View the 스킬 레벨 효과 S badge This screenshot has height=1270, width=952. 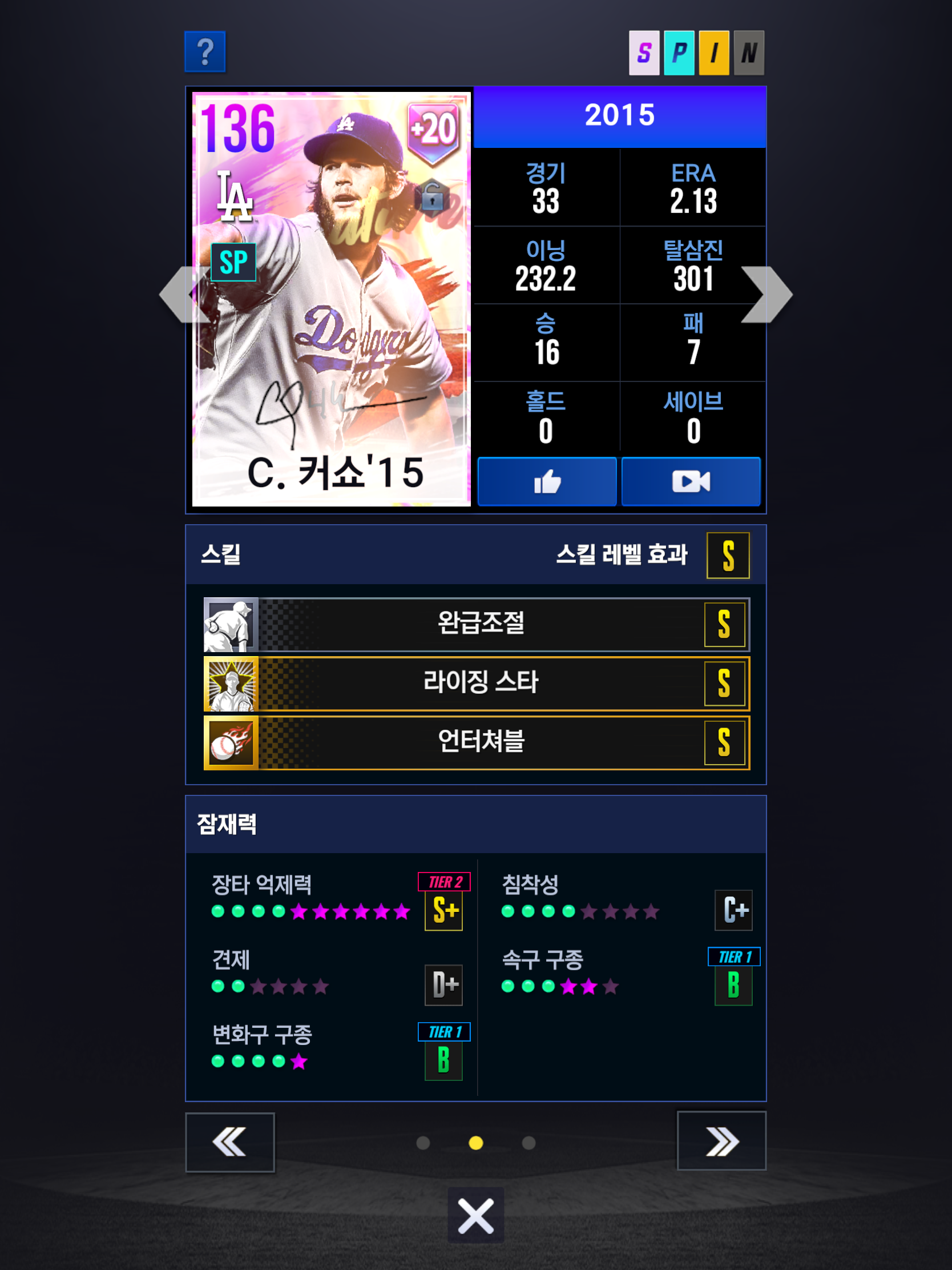pos(728,555)
